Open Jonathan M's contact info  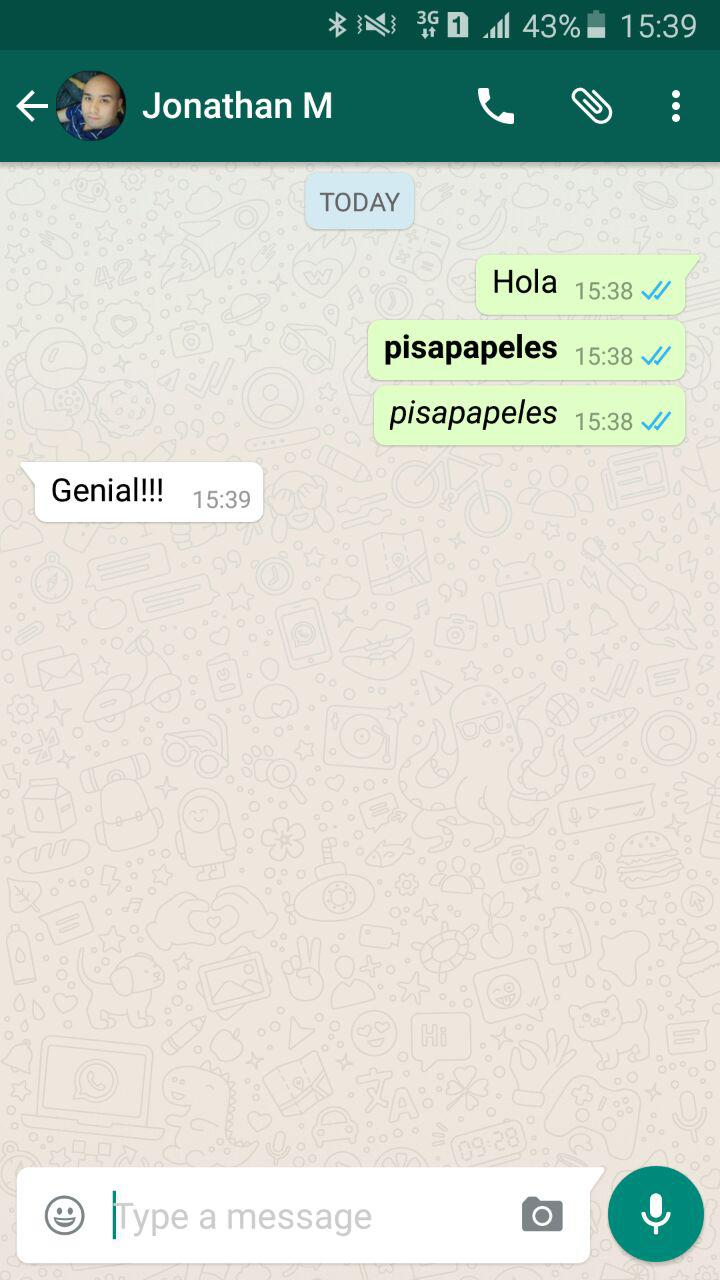coord(237,106)
